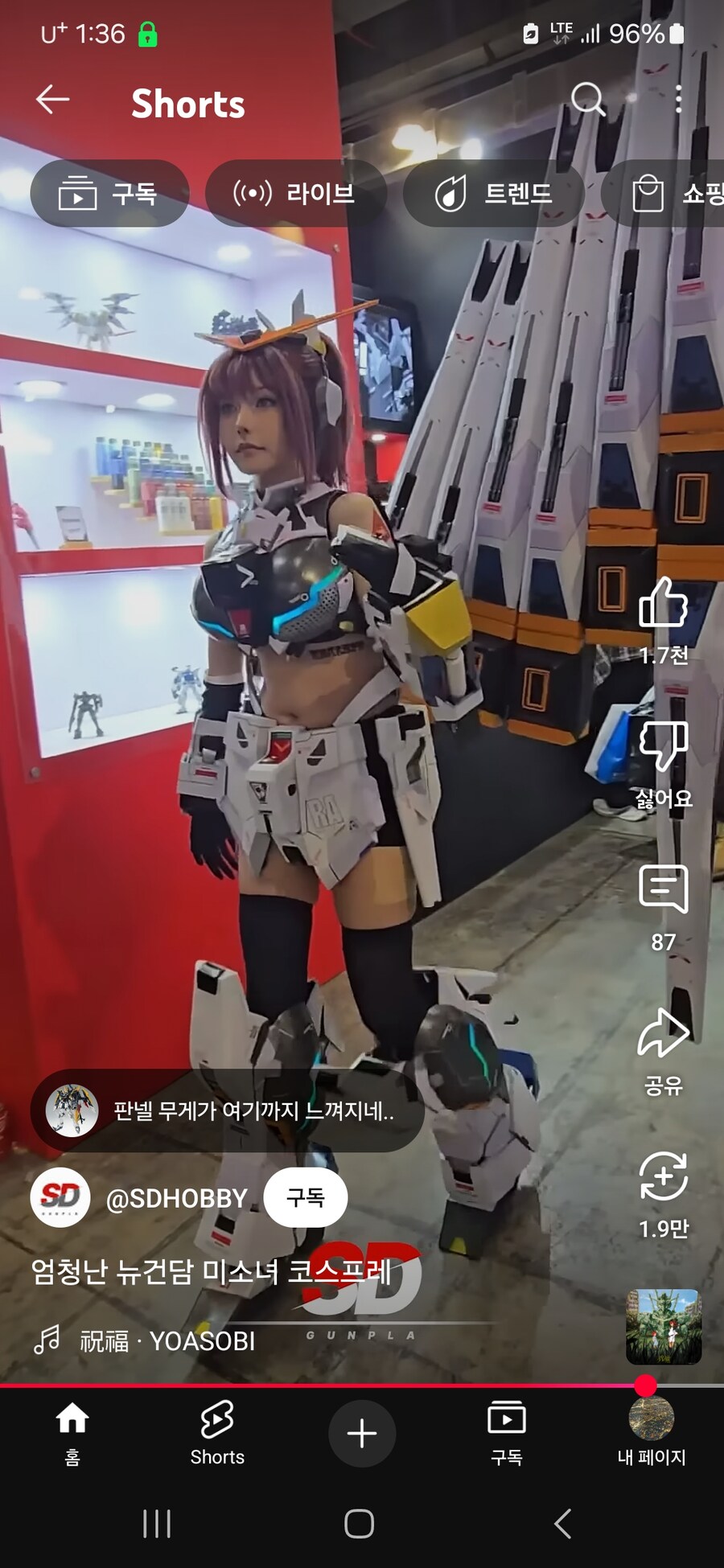Open the pinned comment about 판넬 무게
Screen dimensions: 724x1568
227,1110
